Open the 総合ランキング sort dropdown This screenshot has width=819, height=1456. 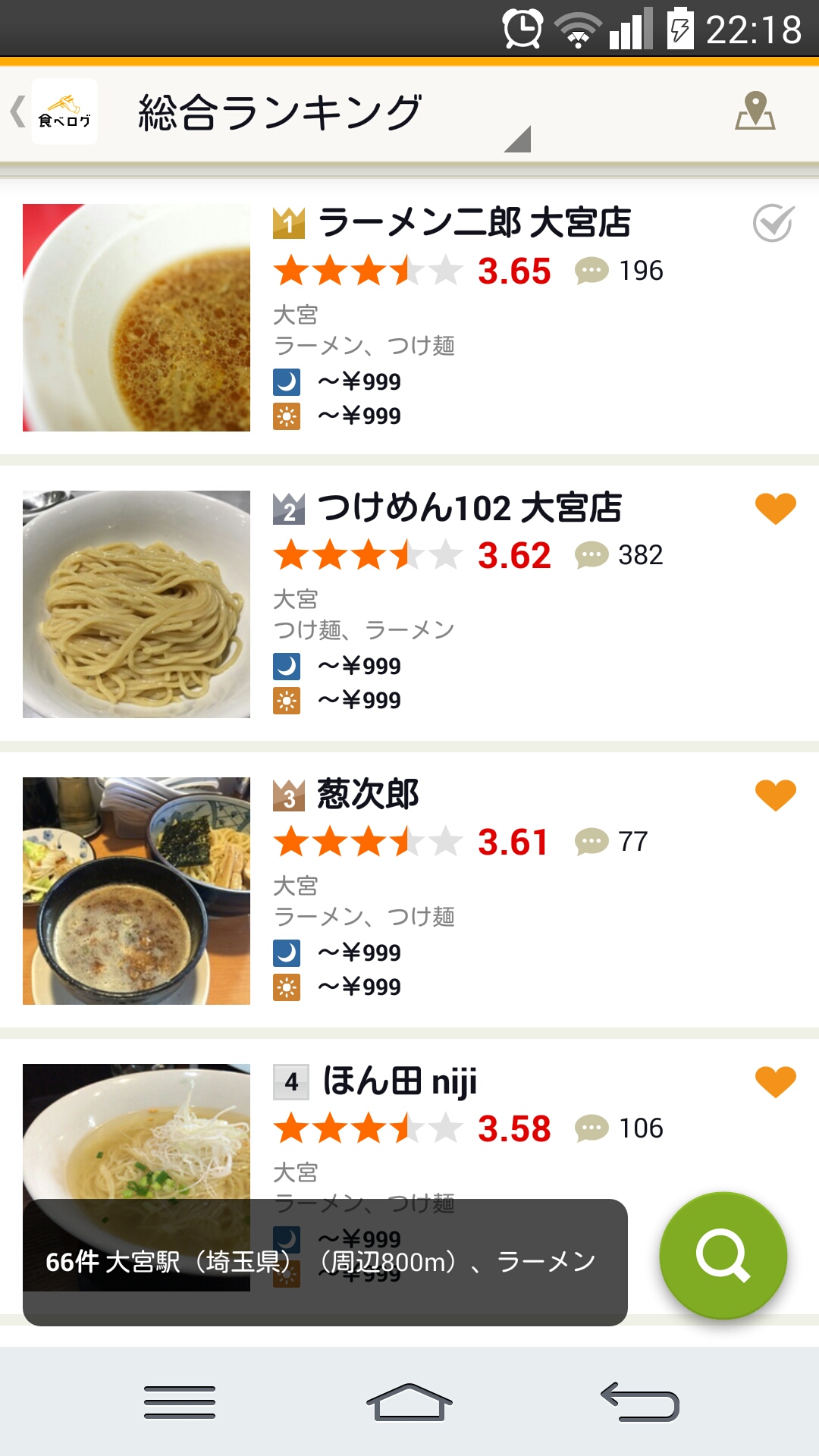tap(334, 115)
